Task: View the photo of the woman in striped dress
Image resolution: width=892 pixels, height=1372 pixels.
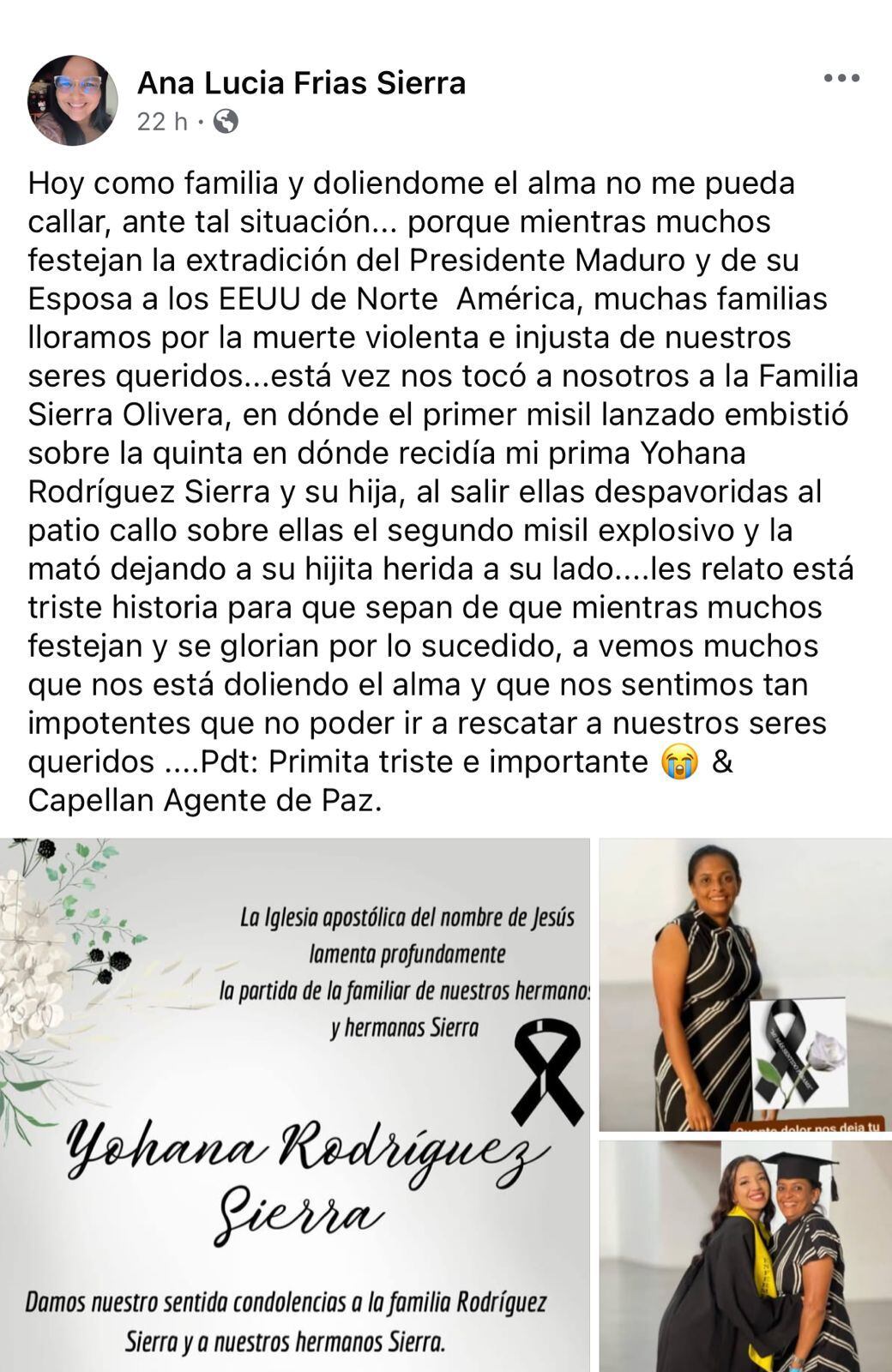Action: click(744, 984)
